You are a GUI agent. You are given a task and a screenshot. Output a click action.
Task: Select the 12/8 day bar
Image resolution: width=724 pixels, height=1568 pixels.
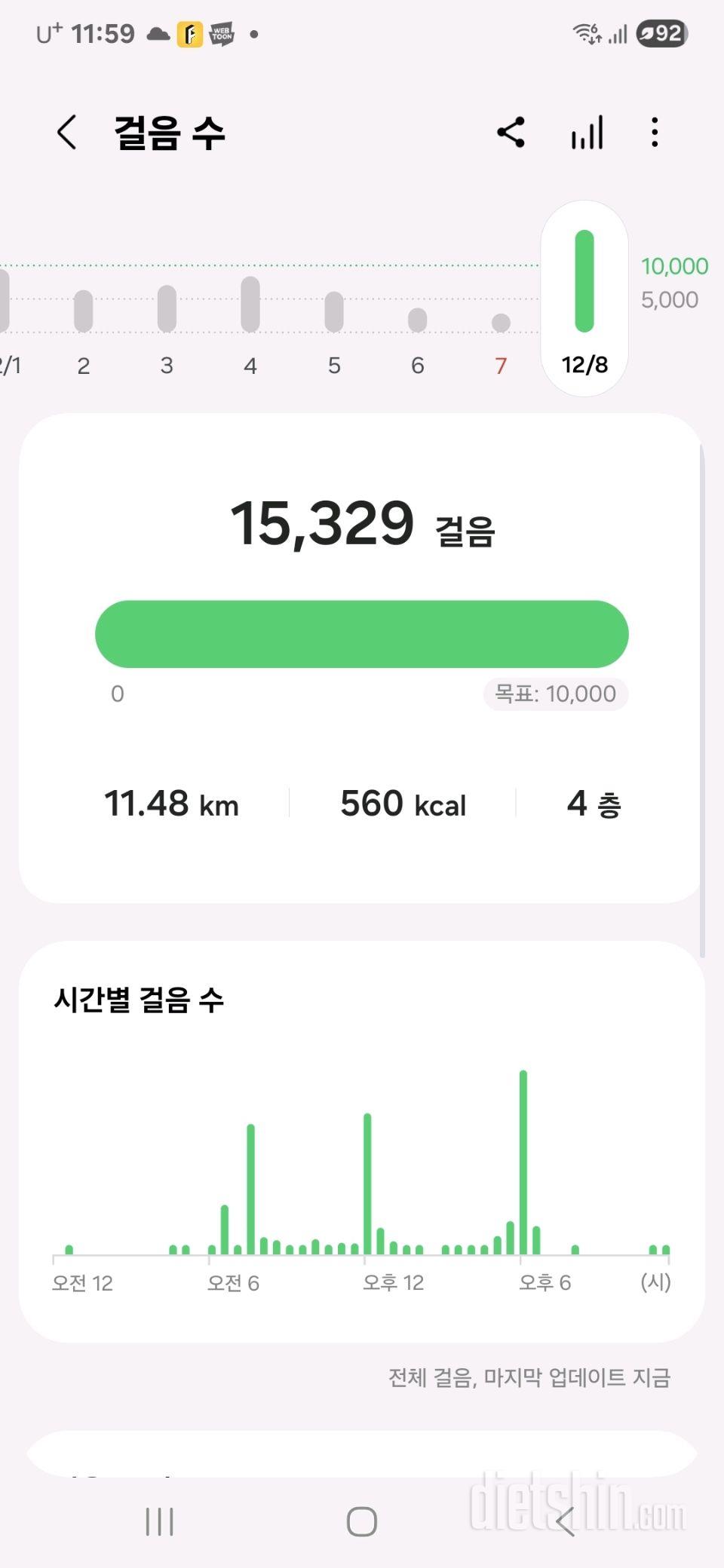click(x=584, y=298)
